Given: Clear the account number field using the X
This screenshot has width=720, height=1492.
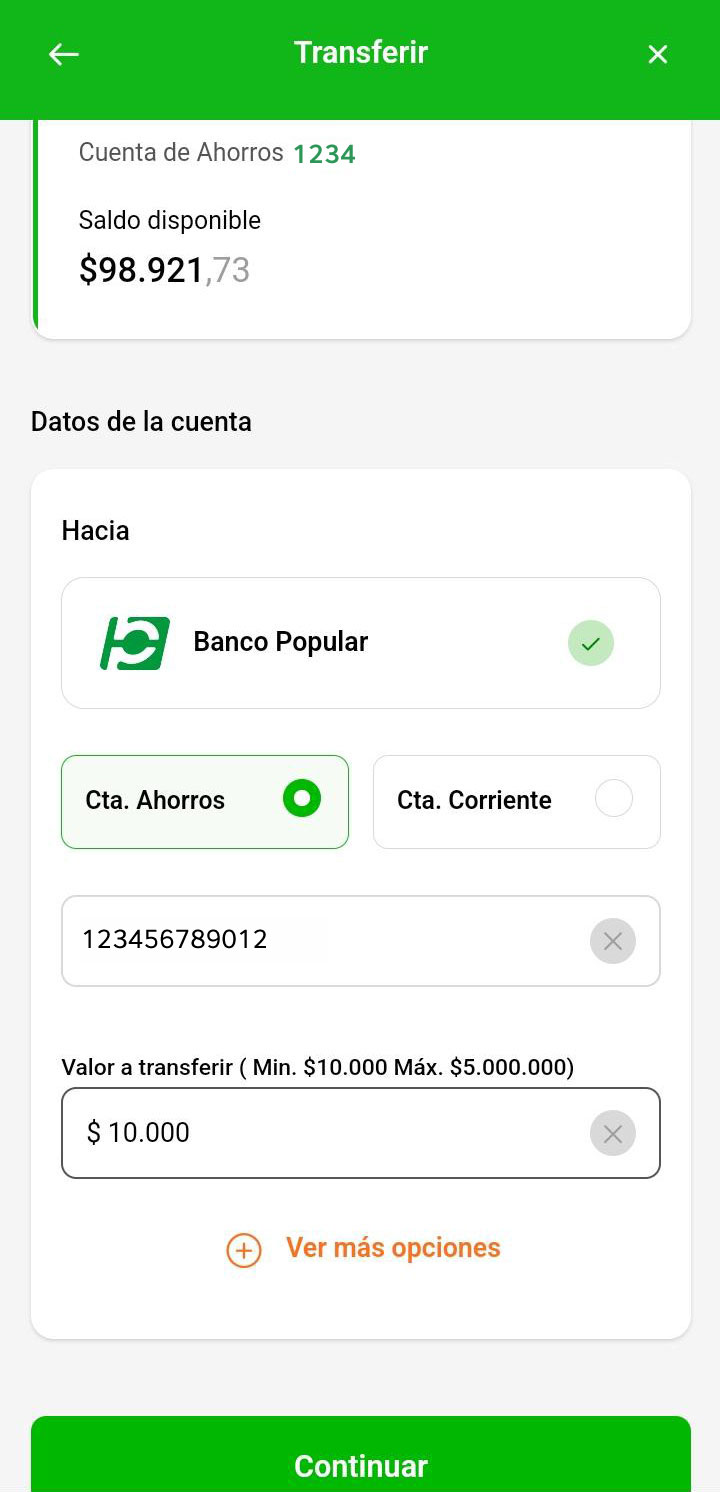Looking at the screenshot, I should click(612, 941).
